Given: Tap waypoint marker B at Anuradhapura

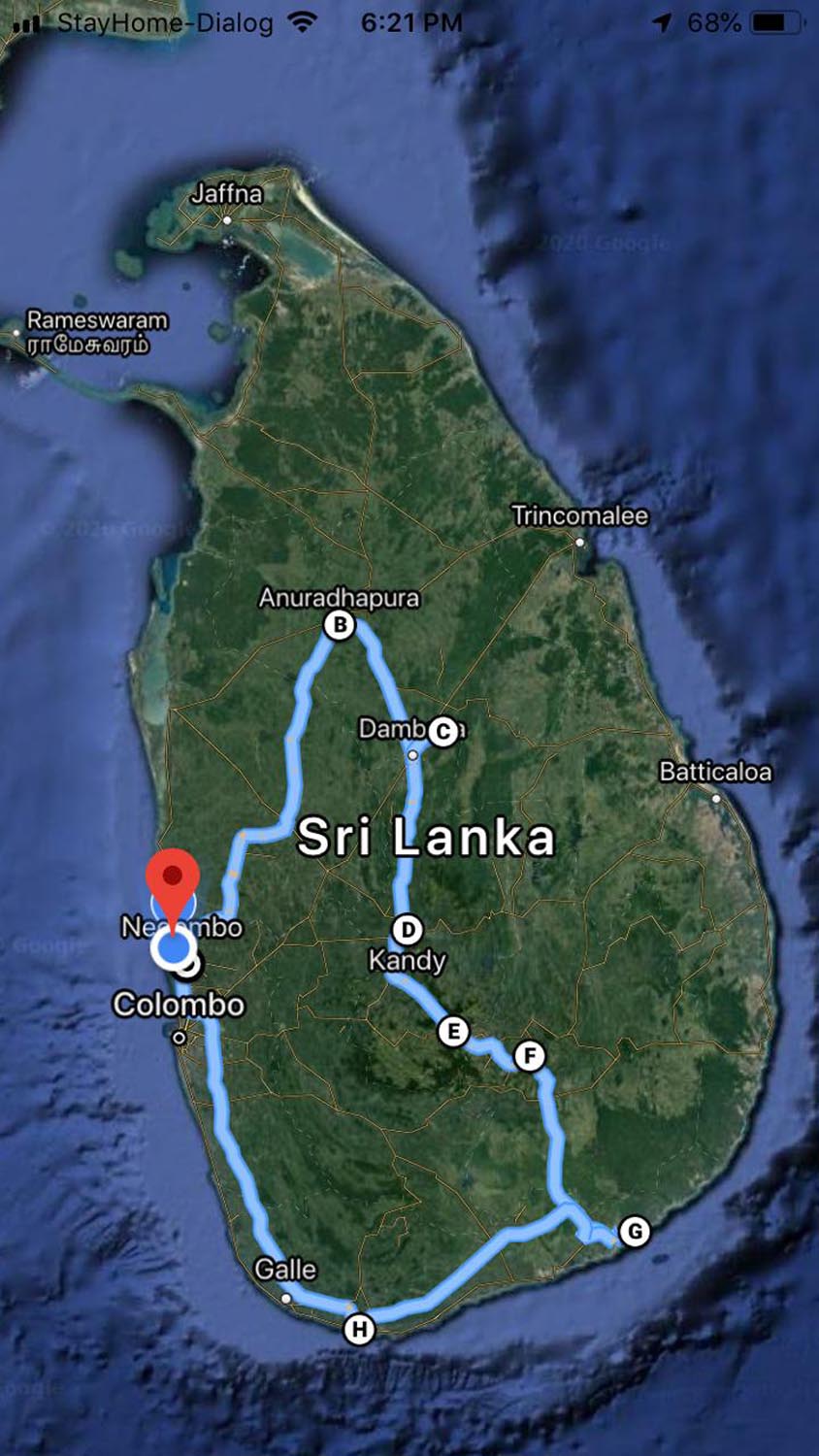Looking at the screenshot, I should tap(340, 625).
